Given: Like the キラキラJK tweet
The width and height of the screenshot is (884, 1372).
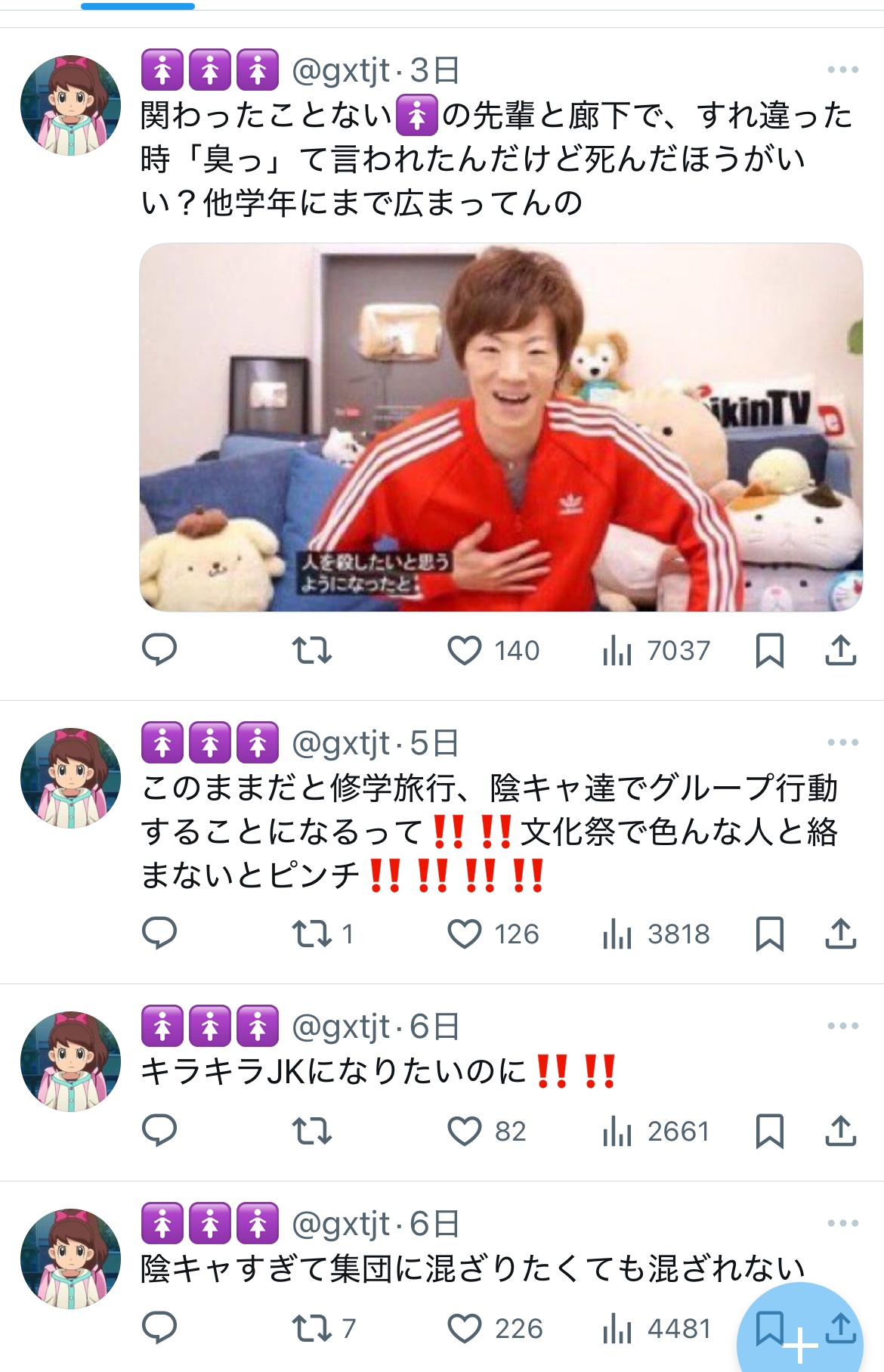Looking at the screenshot, I should click(465, 1132).
